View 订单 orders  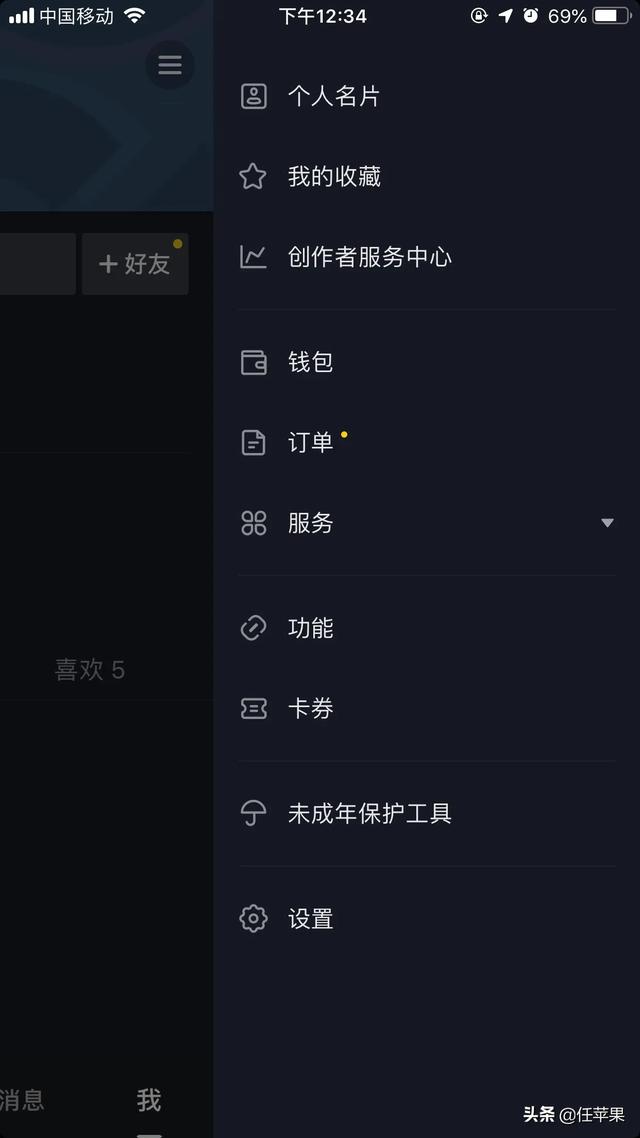310,442
